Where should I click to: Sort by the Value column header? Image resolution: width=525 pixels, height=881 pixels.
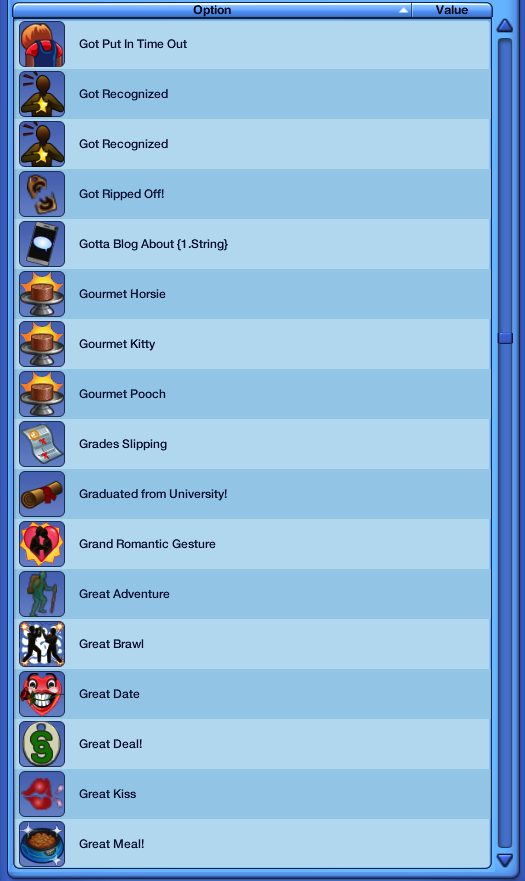pyautogui.click(x=451, y=10)
